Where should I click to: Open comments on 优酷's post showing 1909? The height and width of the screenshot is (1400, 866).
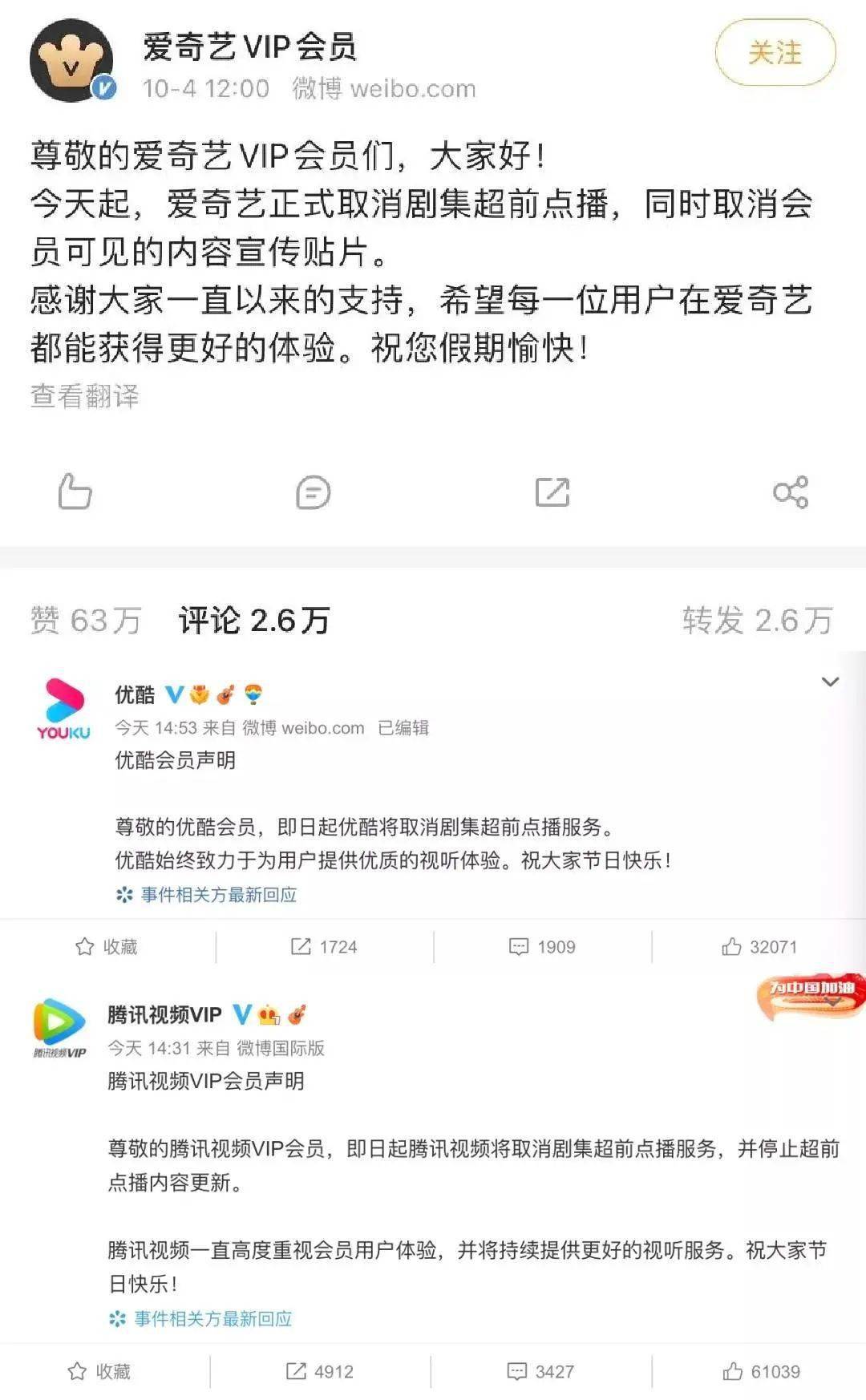coord(542,946)
